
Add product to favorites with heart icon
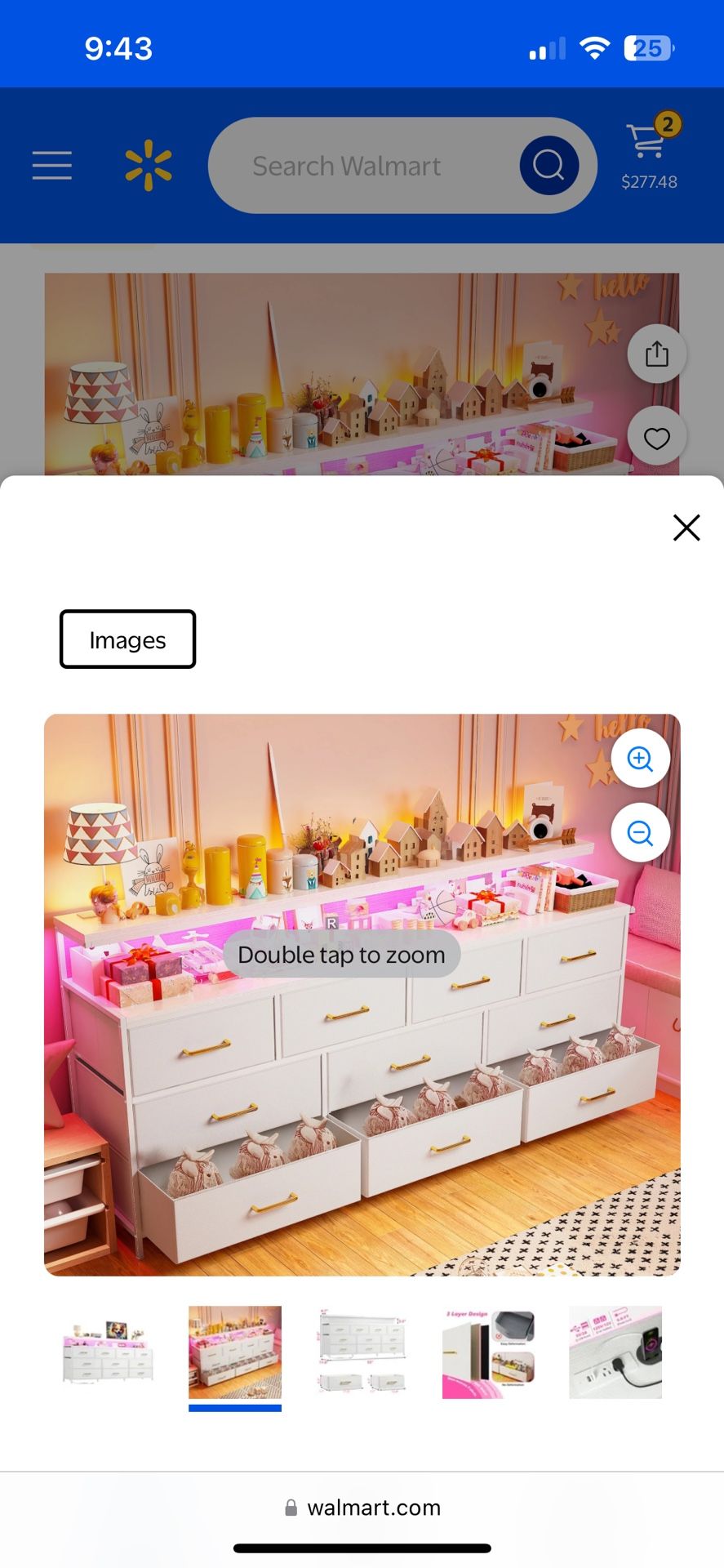[657, 437]
